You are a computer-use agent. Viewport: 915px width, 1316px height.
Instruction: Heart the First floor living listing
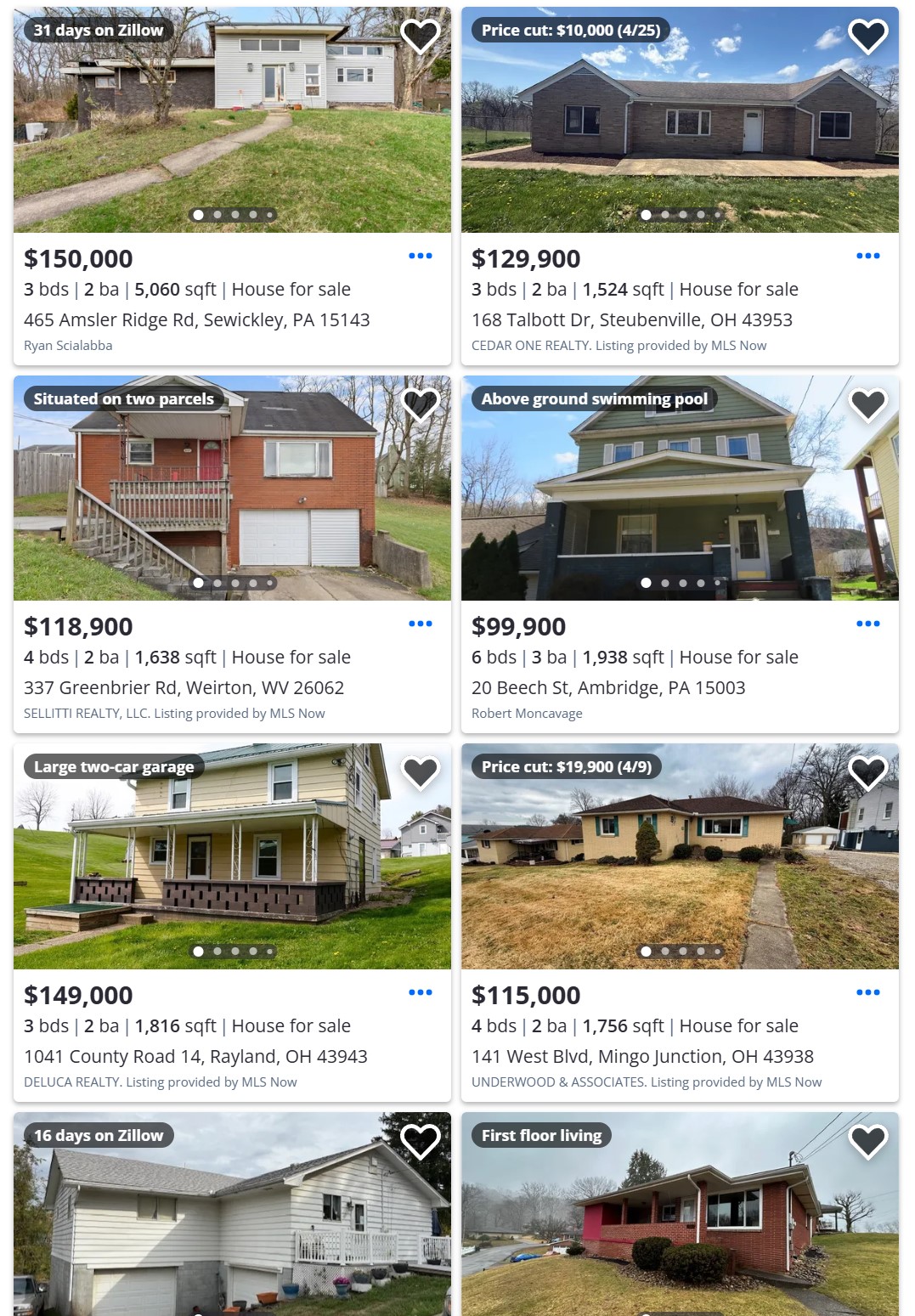coord(867,1141)
